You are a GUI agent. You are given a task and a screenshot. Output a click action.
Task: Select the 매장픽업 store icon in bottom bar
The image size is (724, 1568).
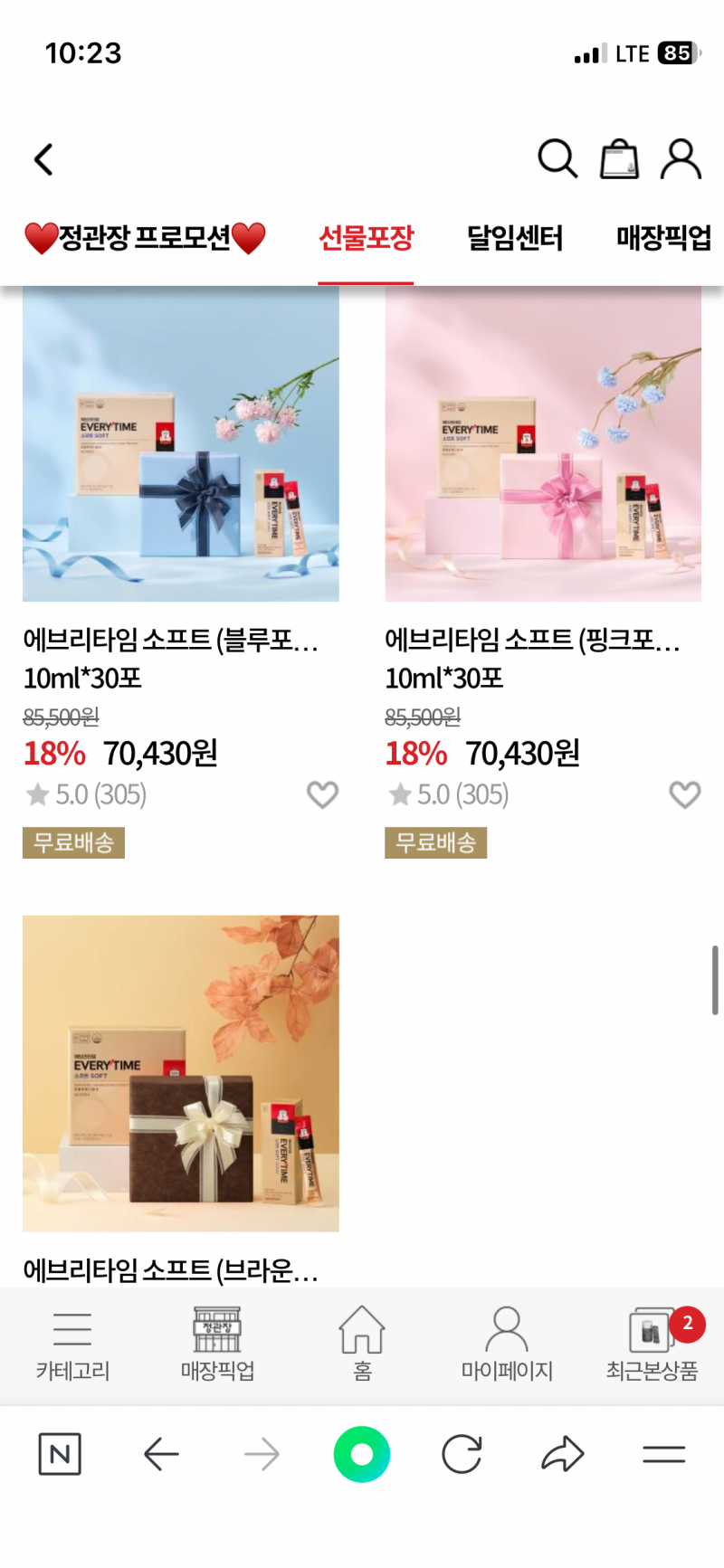pos(217,1341)
